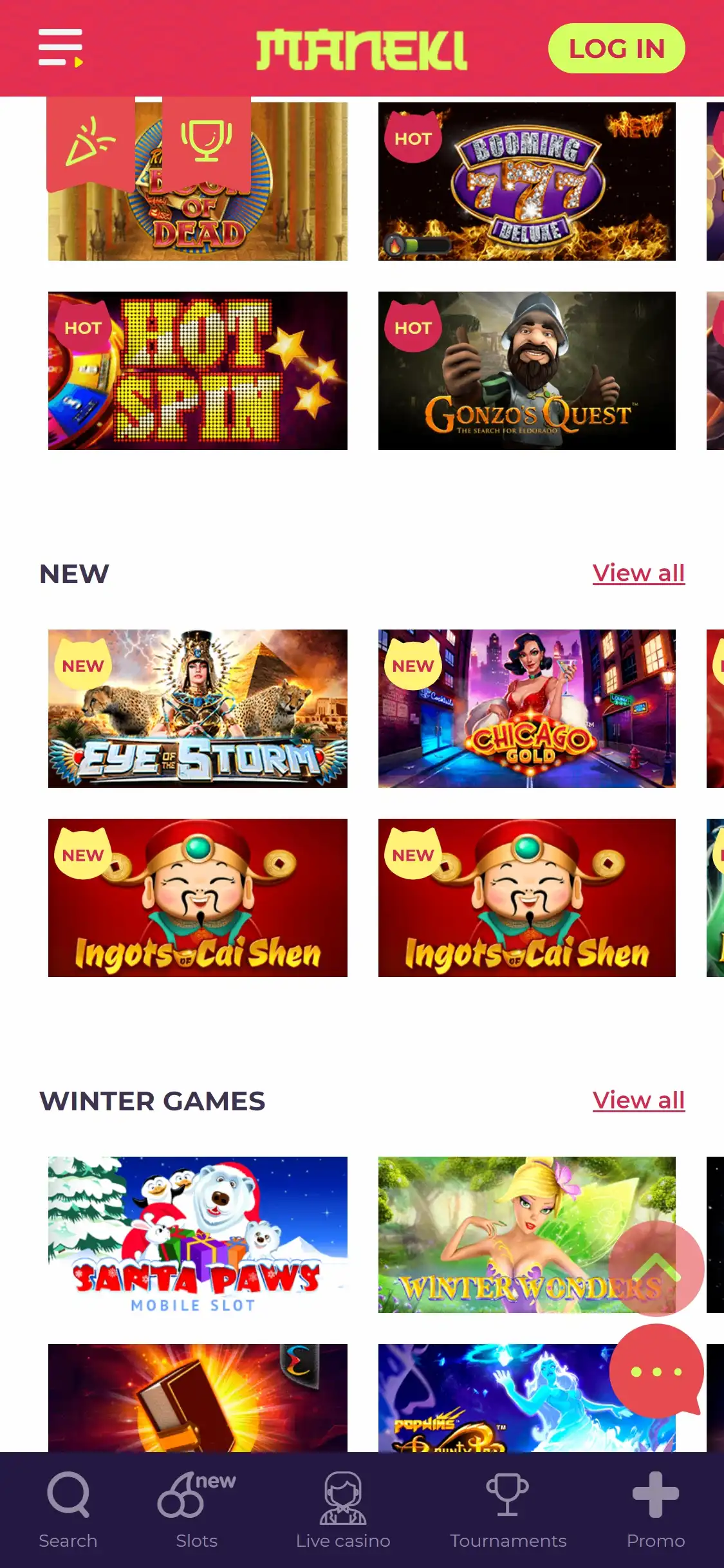This screenshot has height=1568, width=724.
Task: View all NEW games
Action: pyautogui.click(x=638, y=573)
